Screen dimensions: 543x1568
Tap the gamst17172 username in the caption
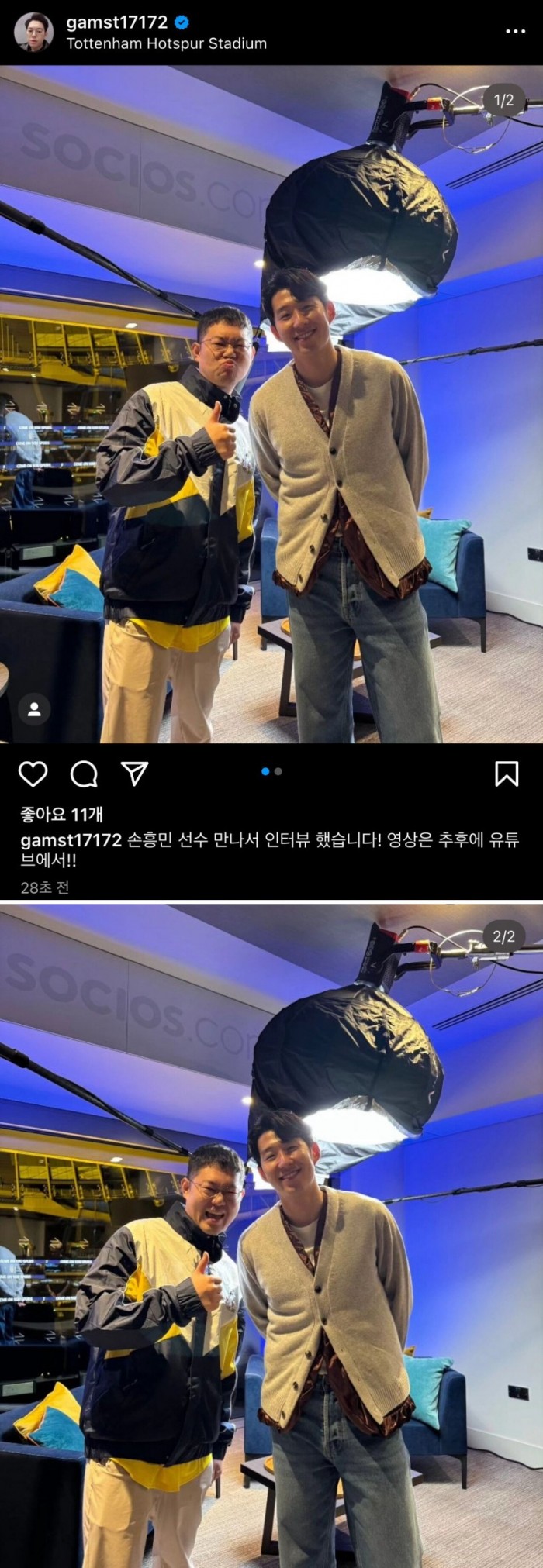point(71,840)
